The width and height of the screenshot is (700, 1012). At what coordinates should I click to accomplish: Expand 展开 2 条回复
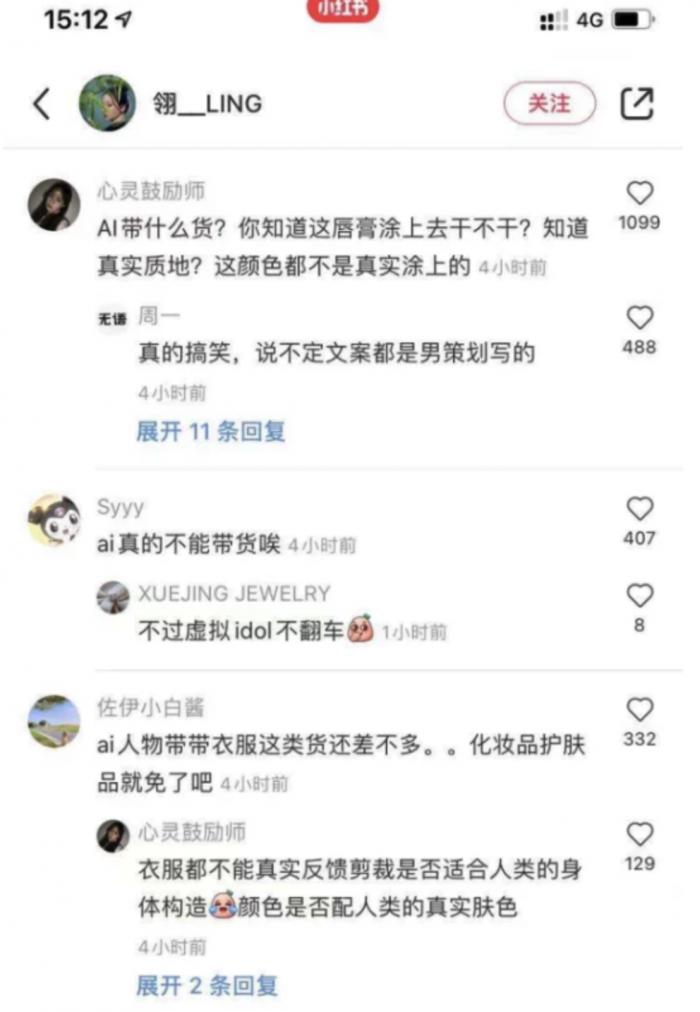coord(207,985)
